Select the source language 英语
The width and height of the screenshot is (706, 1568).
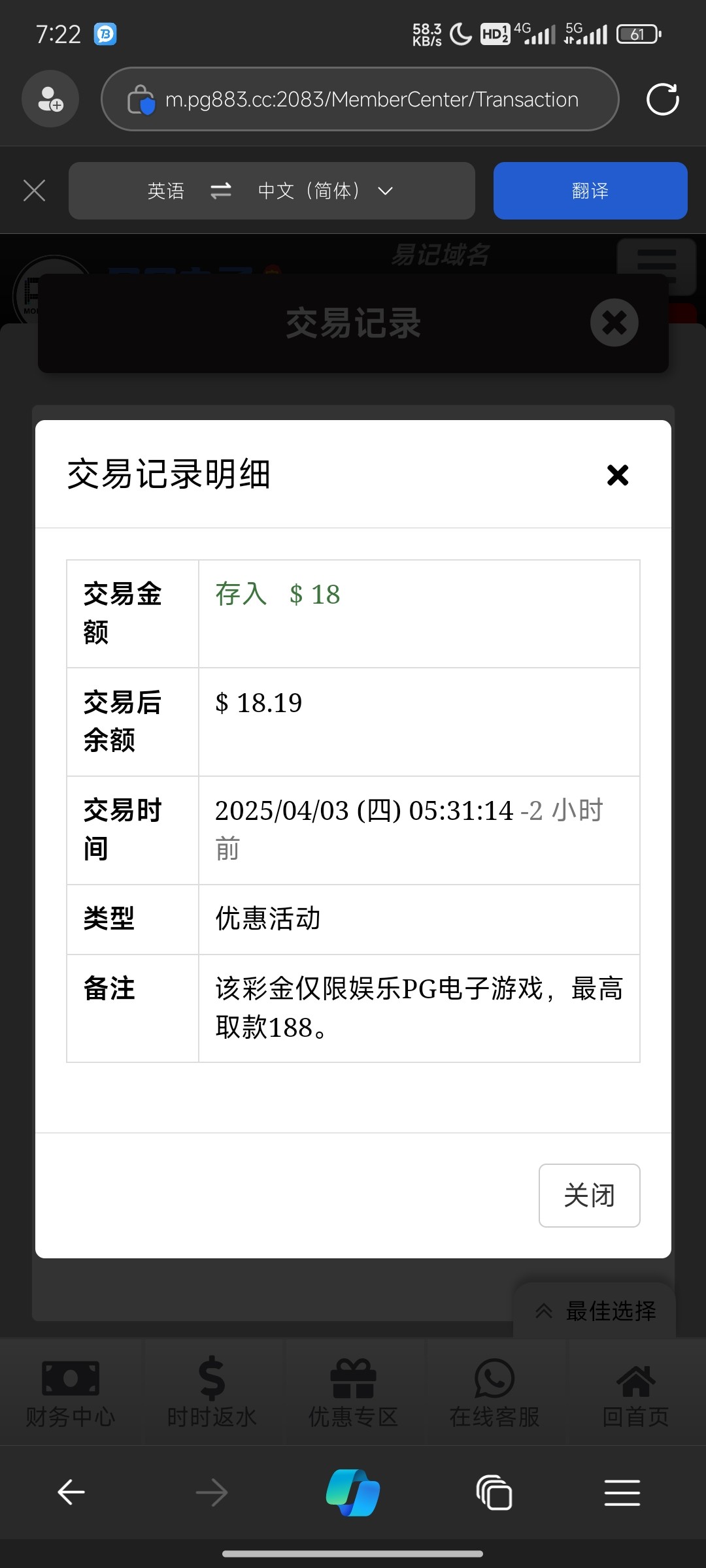click(x=166, y=191)
